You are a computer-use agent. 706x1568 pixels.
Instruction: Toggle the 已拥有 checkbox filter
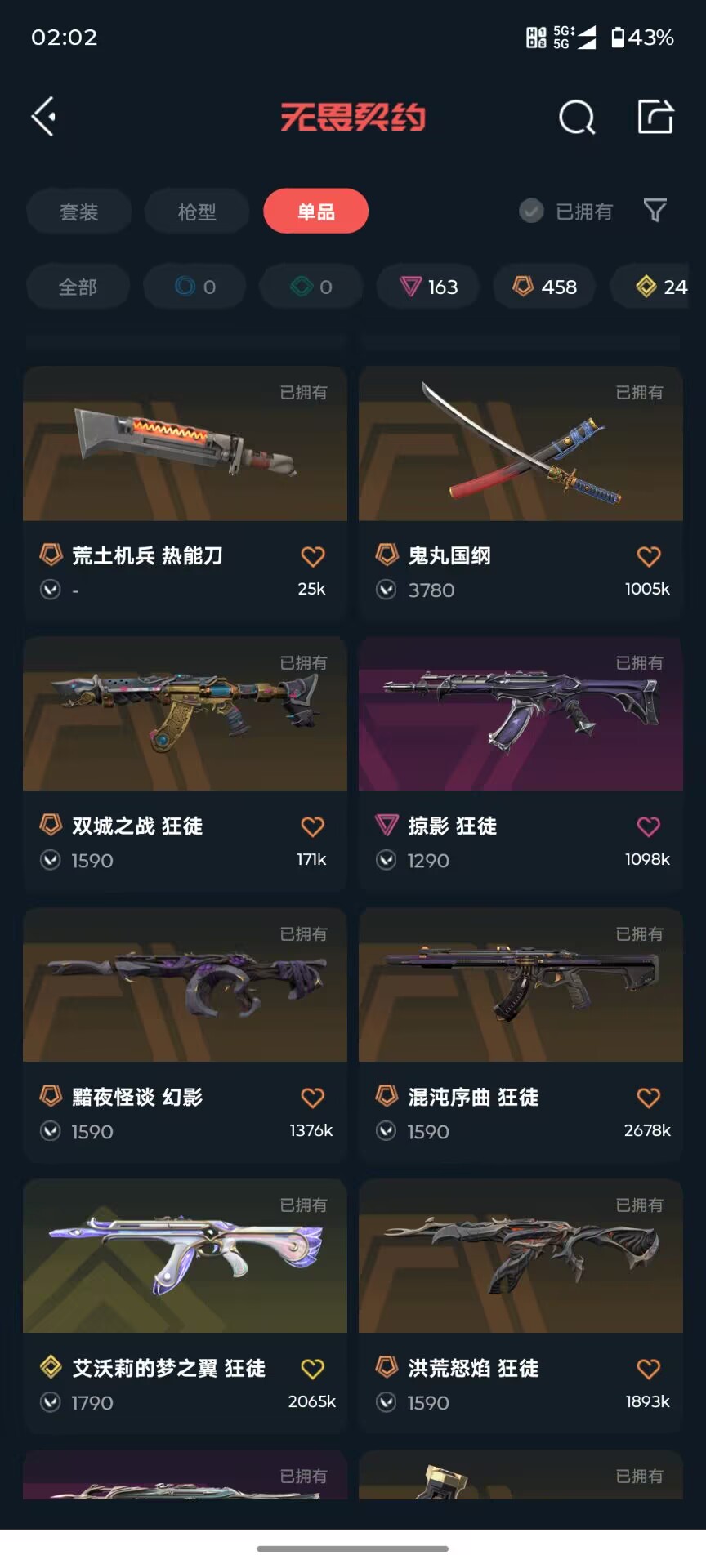565,212
